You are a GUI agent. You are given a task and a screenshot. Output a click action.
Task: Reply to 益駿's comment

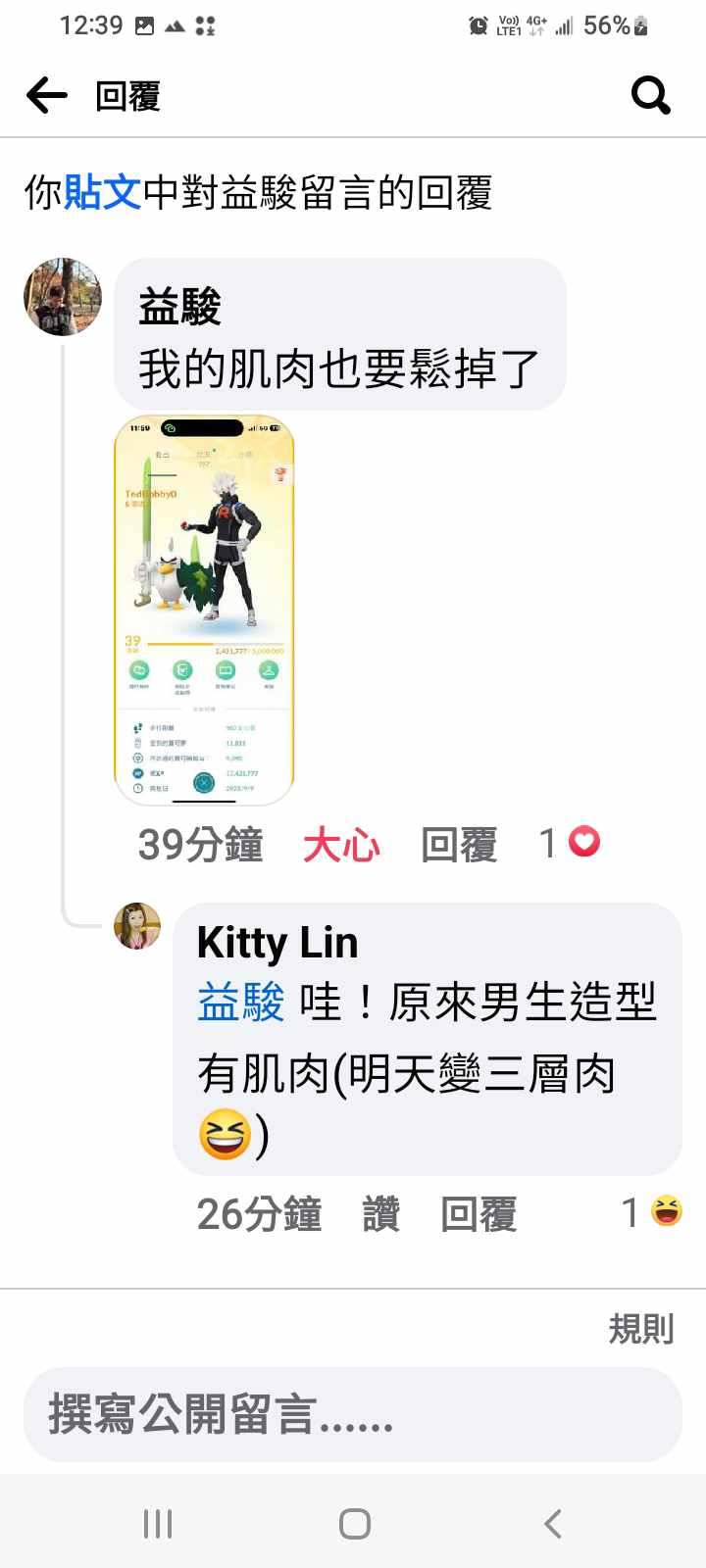[459, 844]
